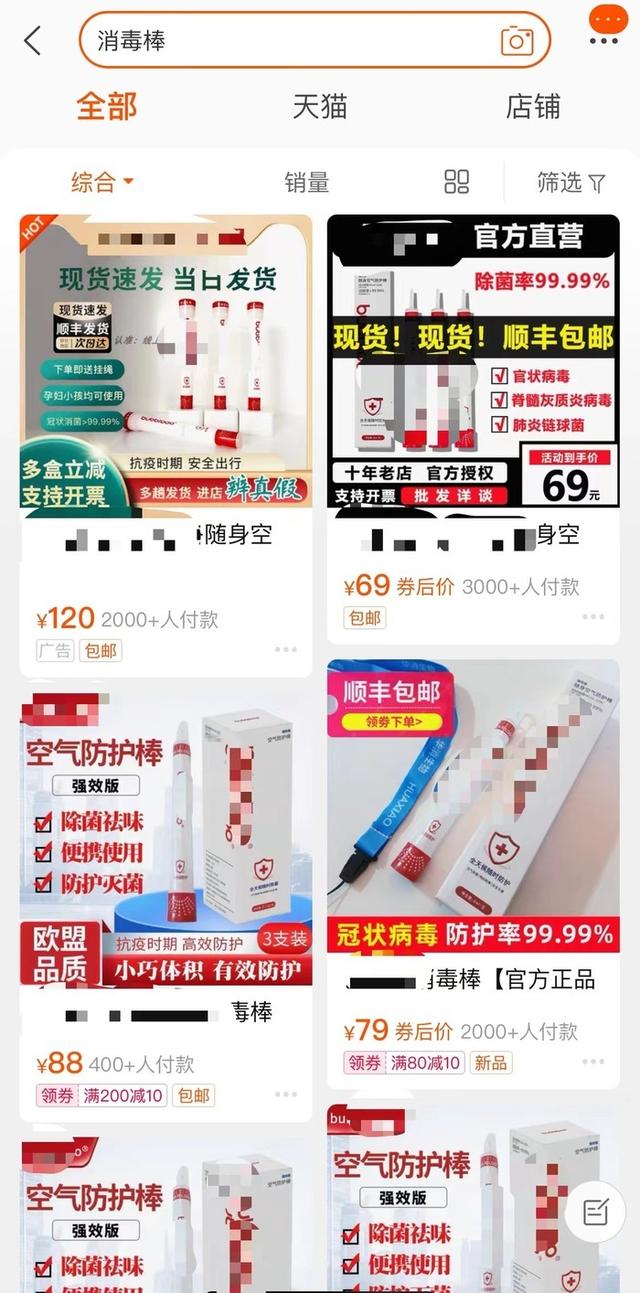Tap 领券 on the ¥79 item
640x1293 pixels.
click(x=365, y=1063)
